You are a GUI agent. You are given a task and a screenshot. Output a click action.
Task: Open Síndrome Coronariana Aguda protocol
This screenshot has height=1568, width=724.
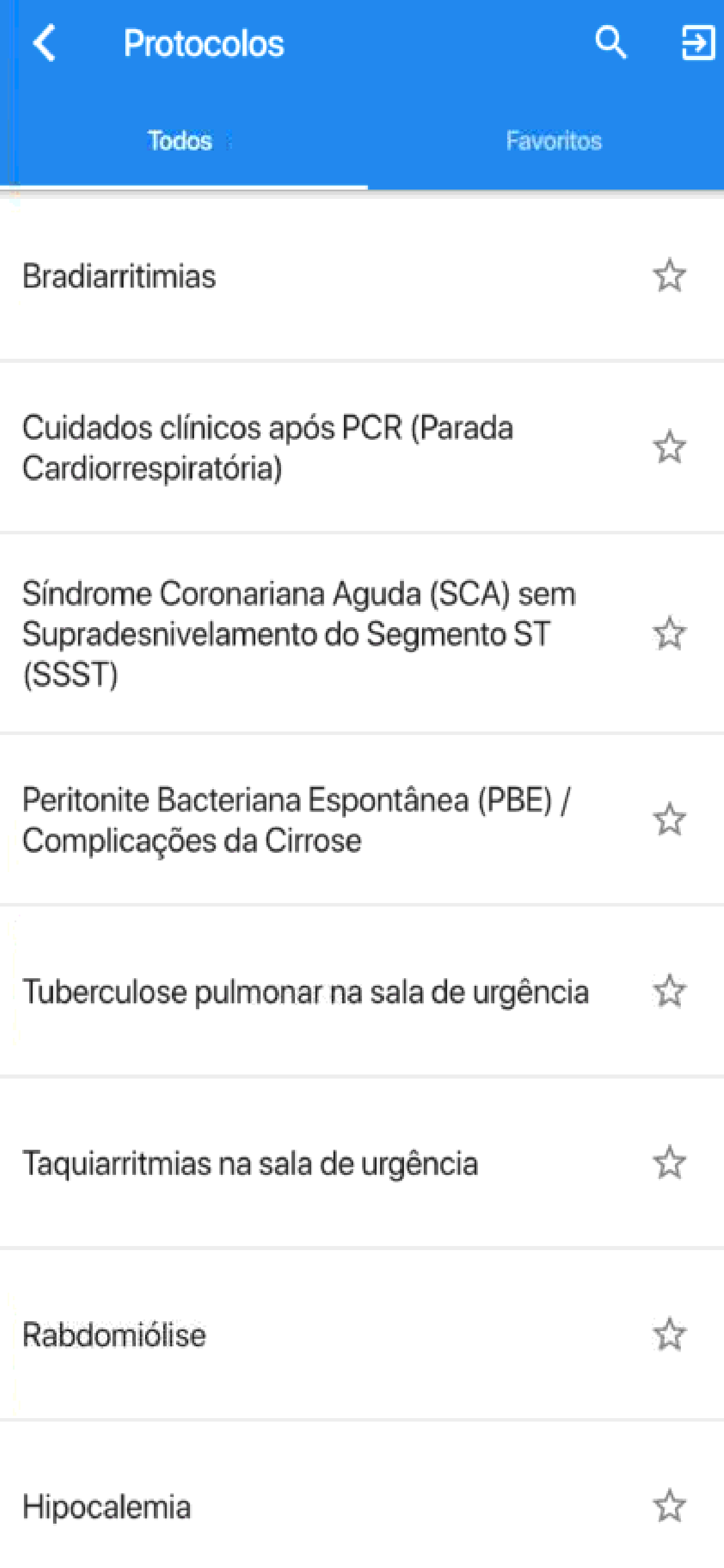coord(298,633)
